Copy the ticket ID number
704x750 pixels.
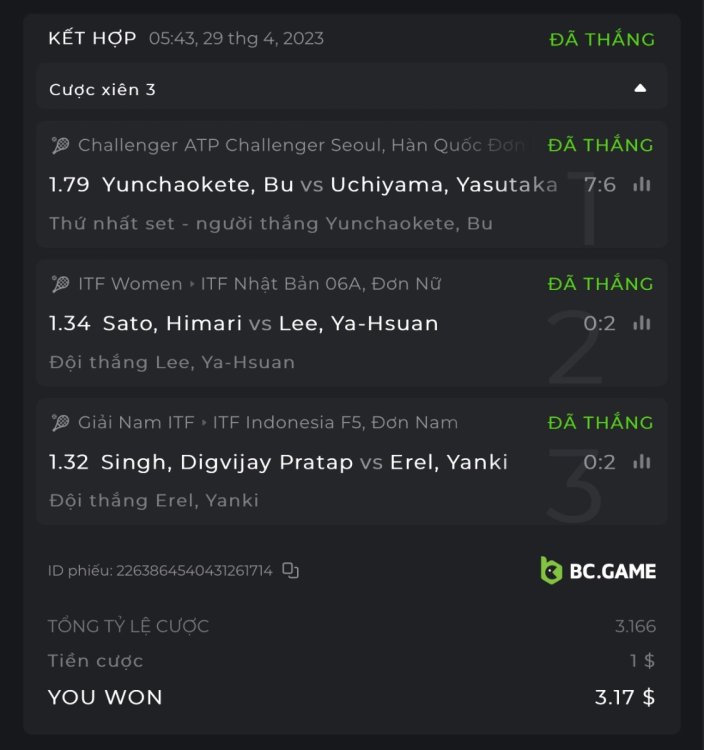pos(290,571)
